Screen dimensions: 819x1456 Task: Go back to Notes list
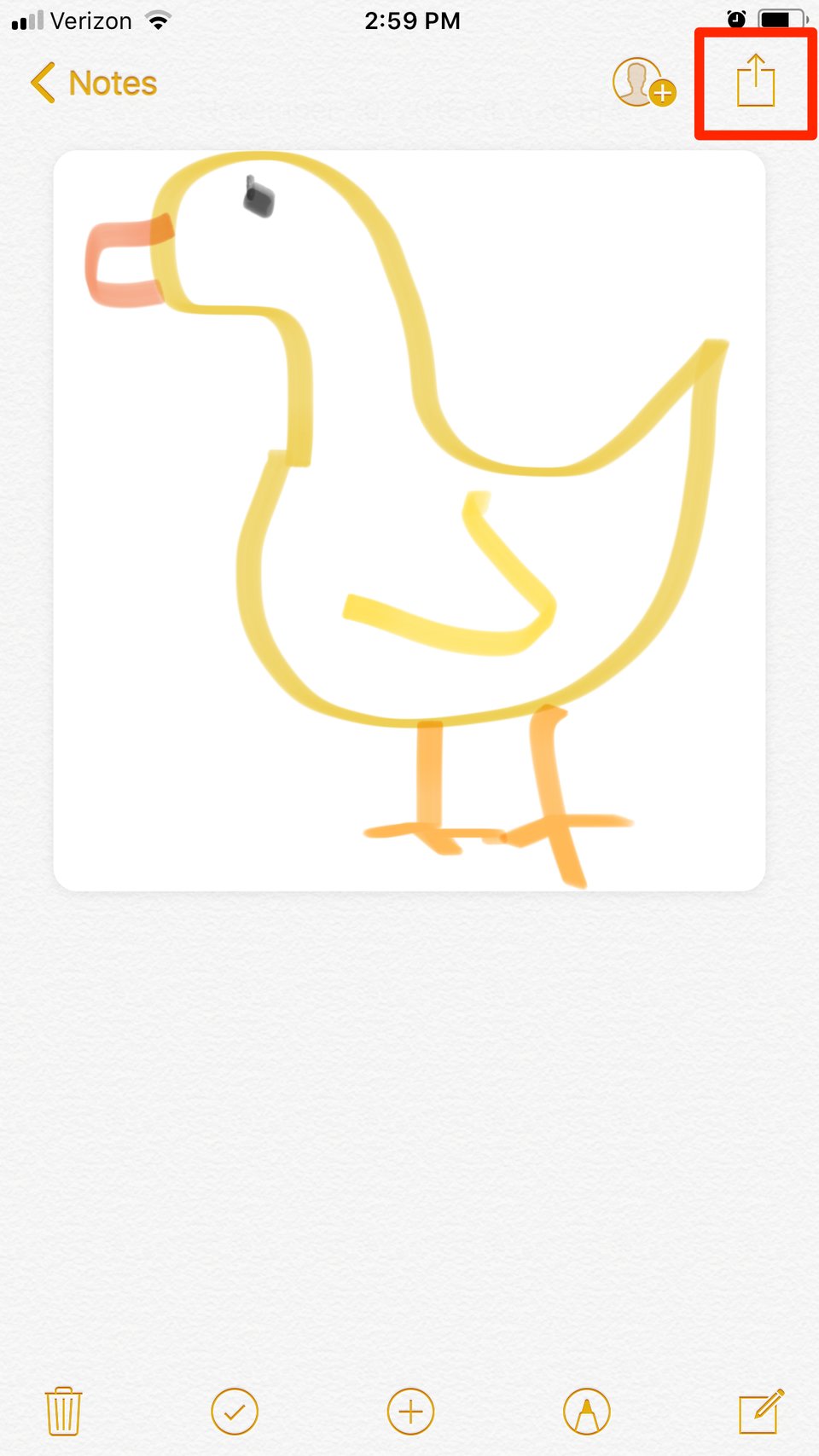click(94, 84)
